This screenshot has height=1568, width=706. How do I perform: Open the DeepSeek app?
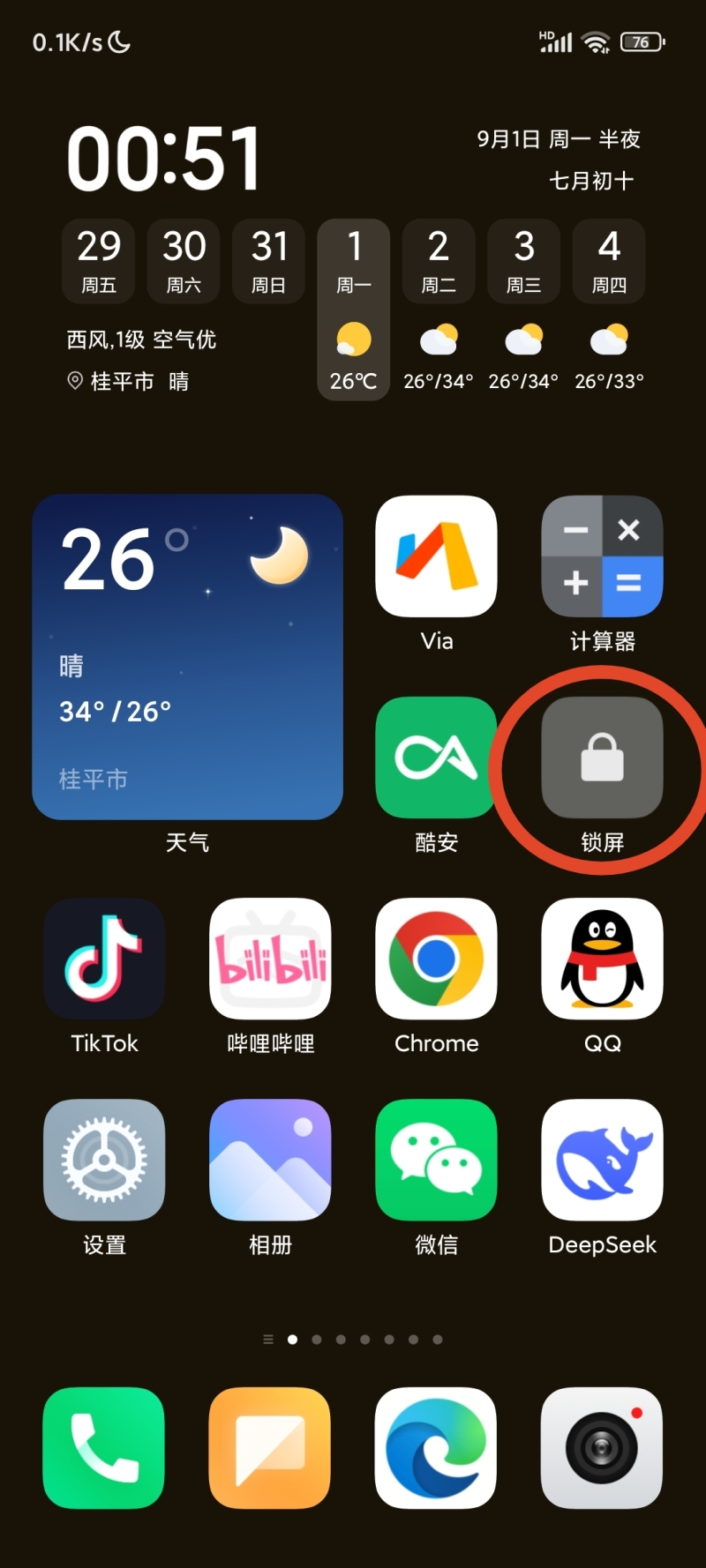click(x=602, y=1160)
